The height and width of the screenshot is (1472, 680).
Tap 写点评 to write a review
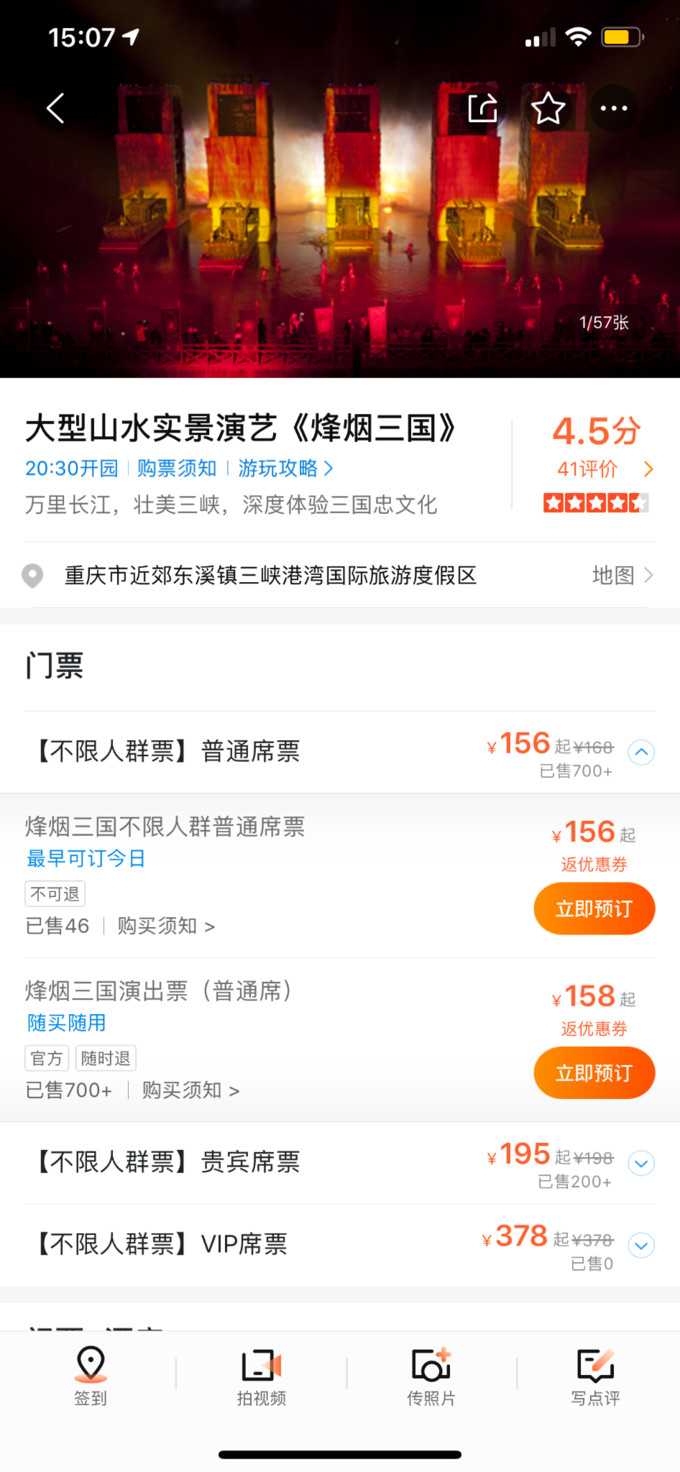595,1377
